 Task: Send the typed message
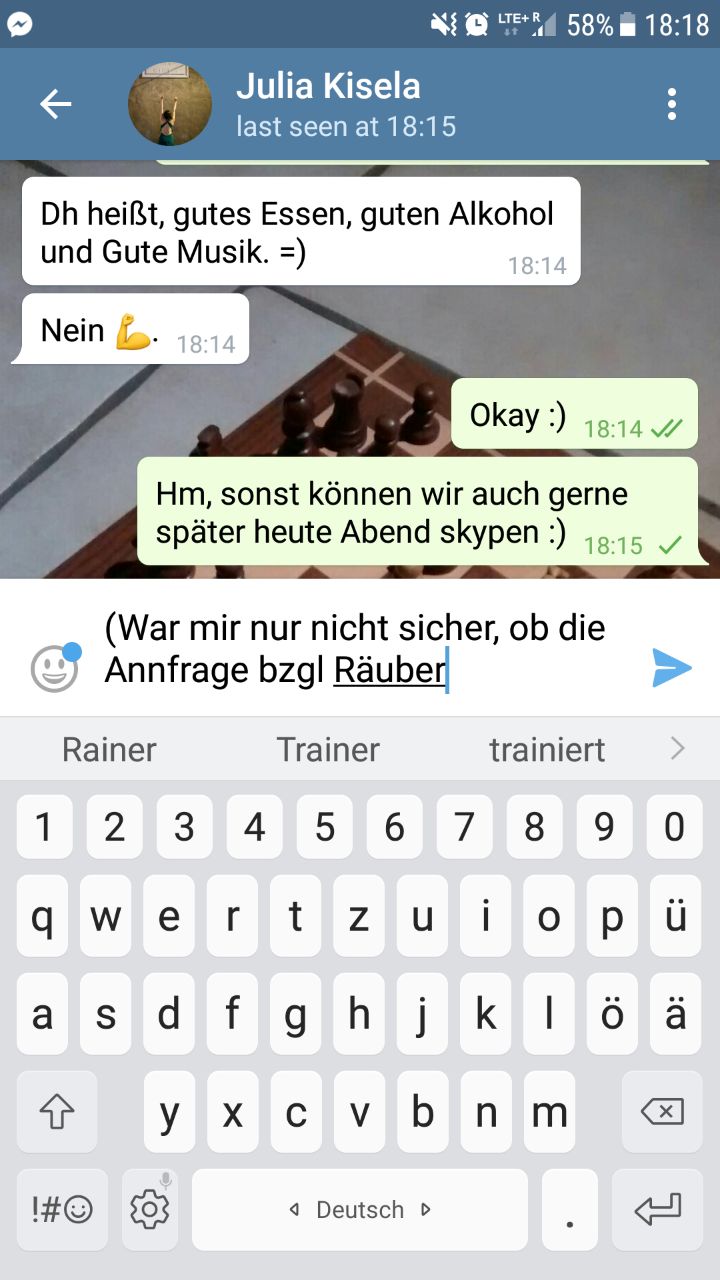tap(671, 668)
